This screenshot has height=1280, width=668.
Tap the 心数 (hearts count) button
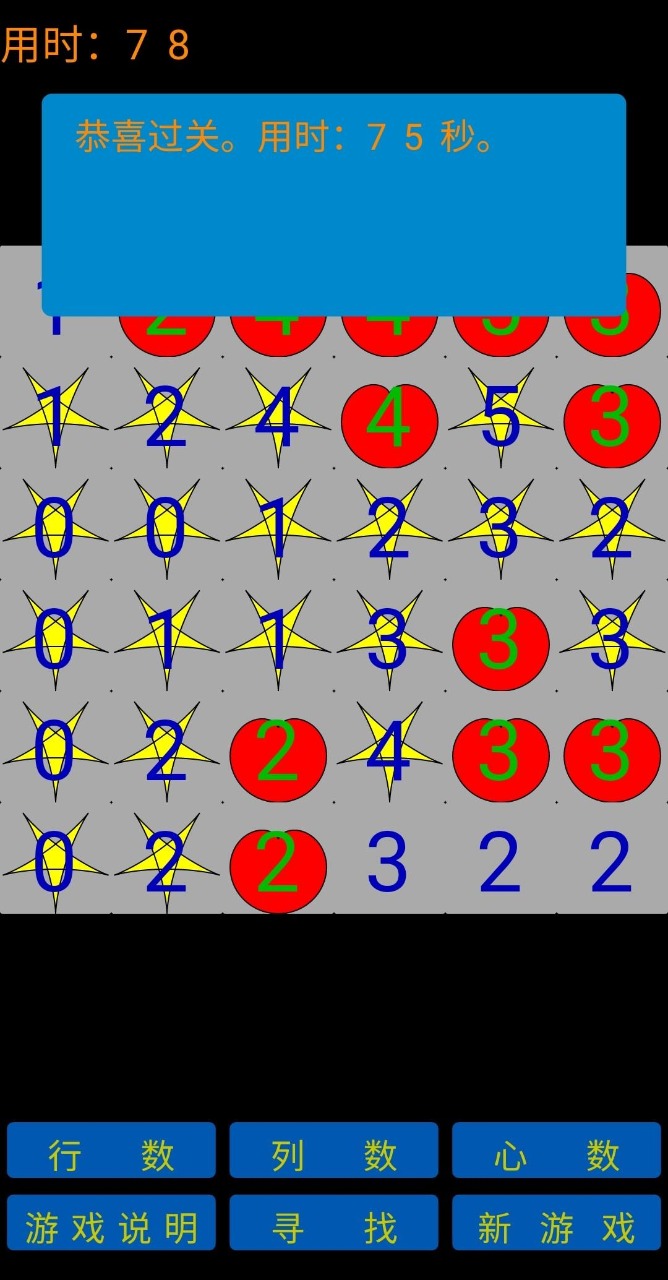(556, 1150)
